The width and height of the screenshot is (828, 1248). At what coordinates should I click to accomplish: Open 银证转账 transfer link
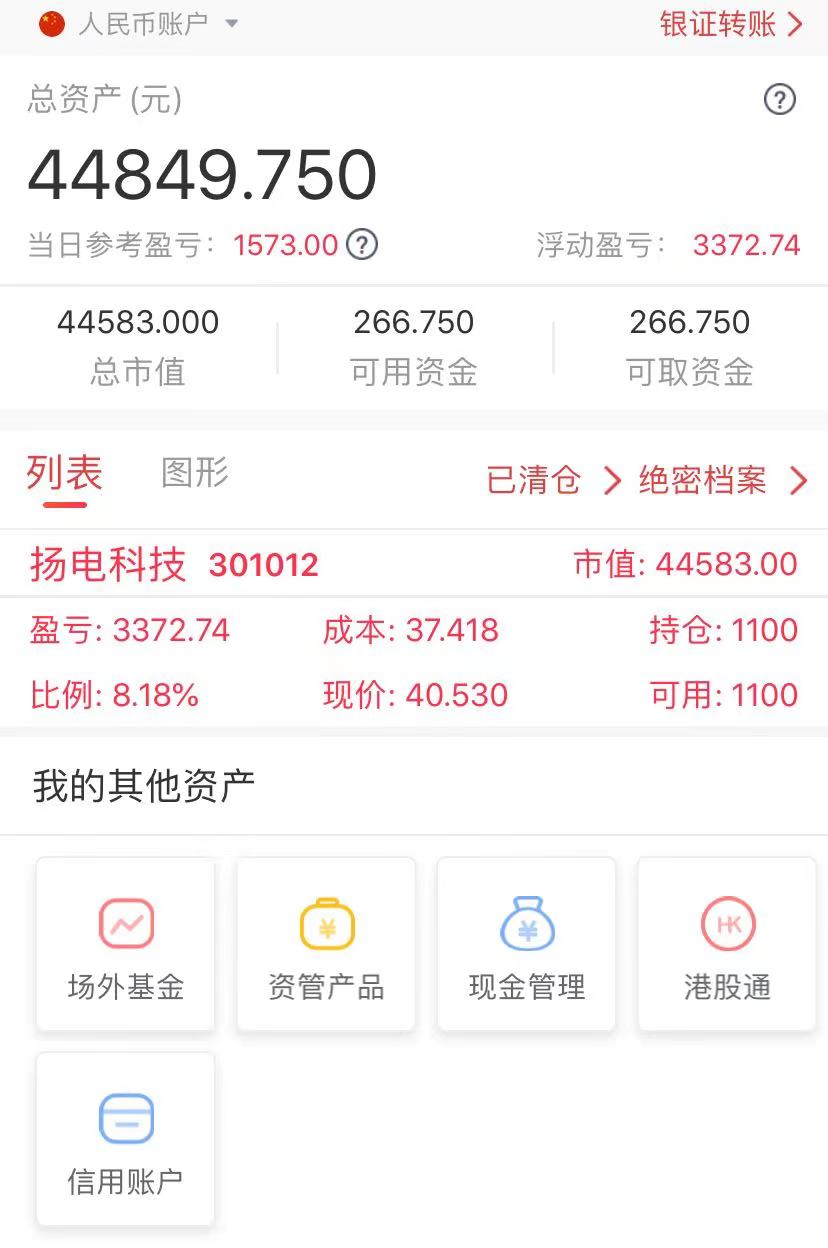pyautogui.click(x=730, y=24)
